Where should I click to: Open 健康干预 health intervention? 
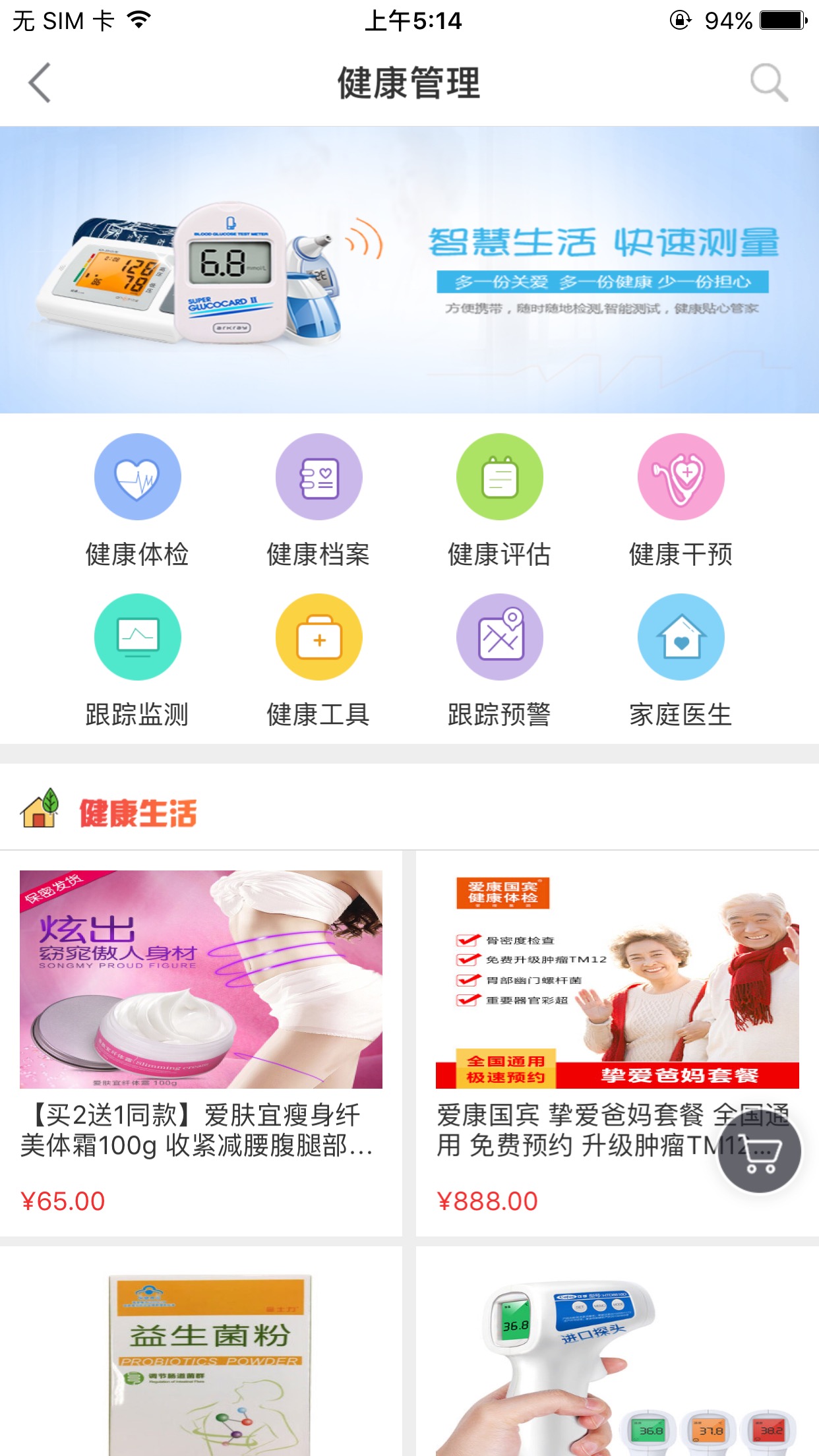[x=681, y=500]
